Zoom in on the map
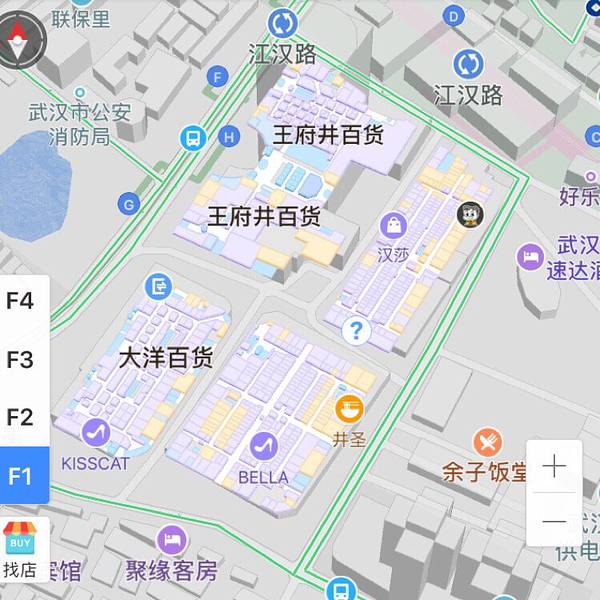 pyautogui.click(x=553, y=466)
